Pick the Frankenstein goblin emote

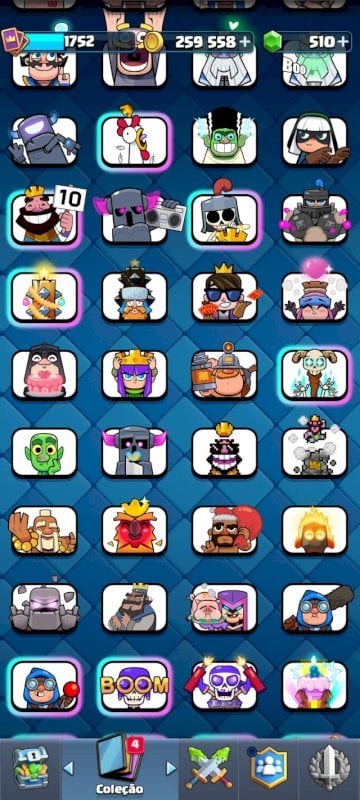click(225, 140)
